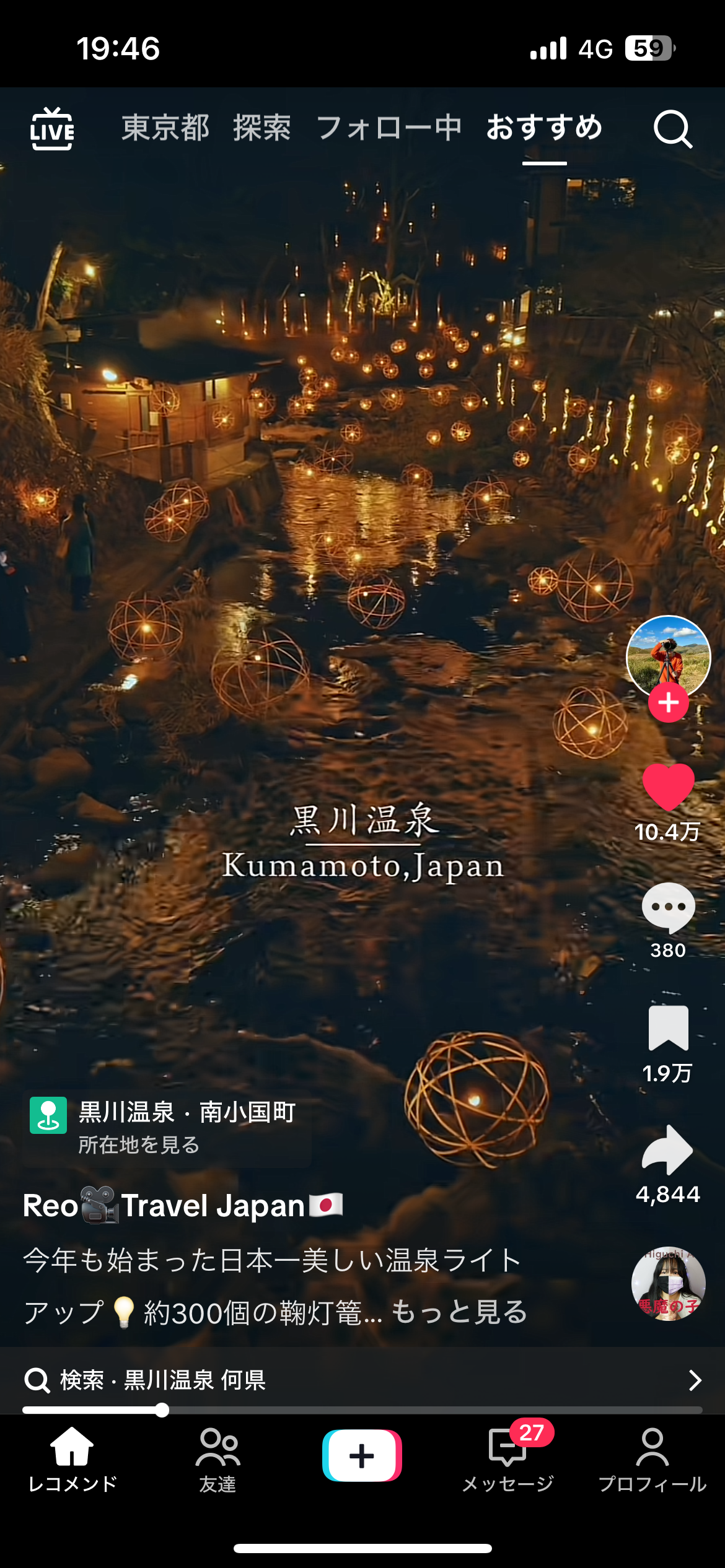Switch to the 東京都 tab
Viewport: 725px width, 1568px height.
(x=165, y=128)
